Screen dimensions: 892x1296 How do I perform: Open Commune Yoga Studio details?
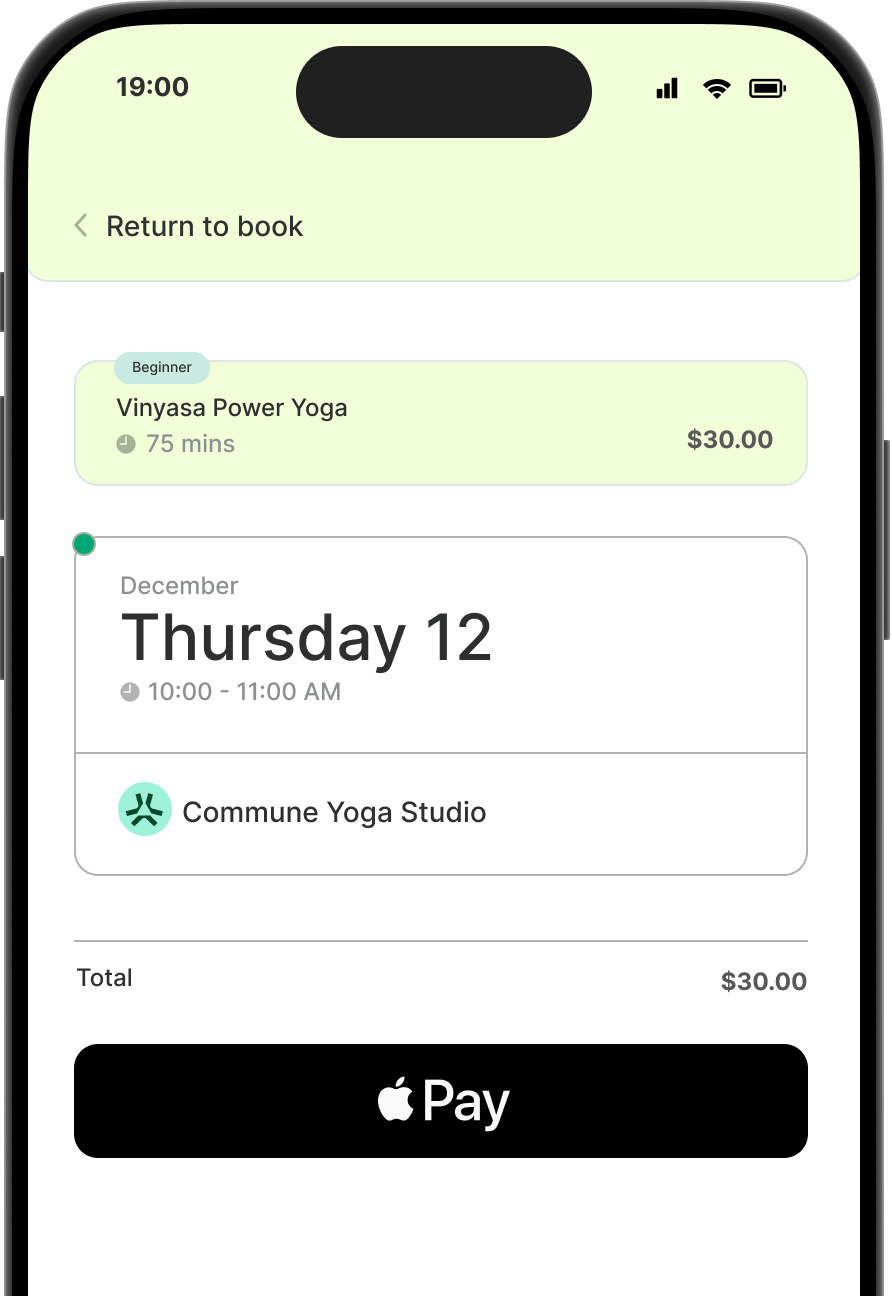pyautogui.click(x=334, y=812)
